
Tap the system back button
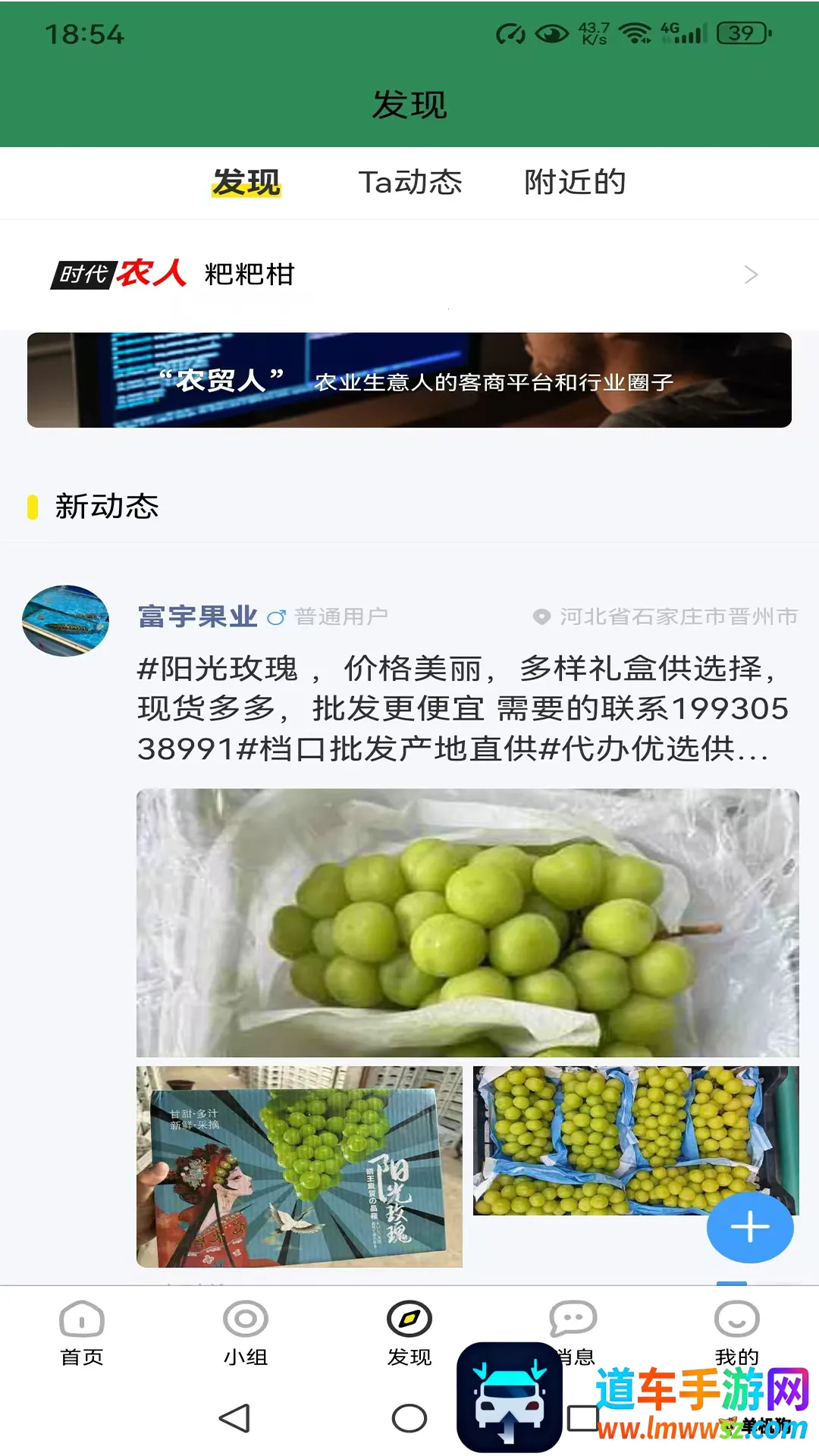[234, 1418]
